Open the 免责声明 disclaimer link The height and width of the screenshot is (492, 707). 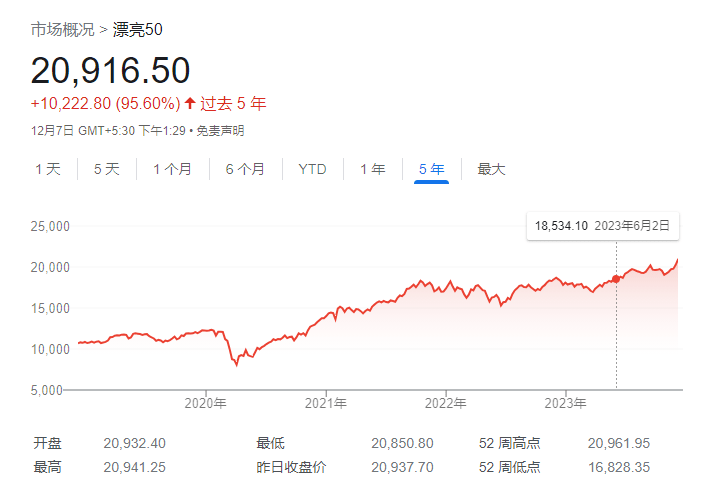220,130
